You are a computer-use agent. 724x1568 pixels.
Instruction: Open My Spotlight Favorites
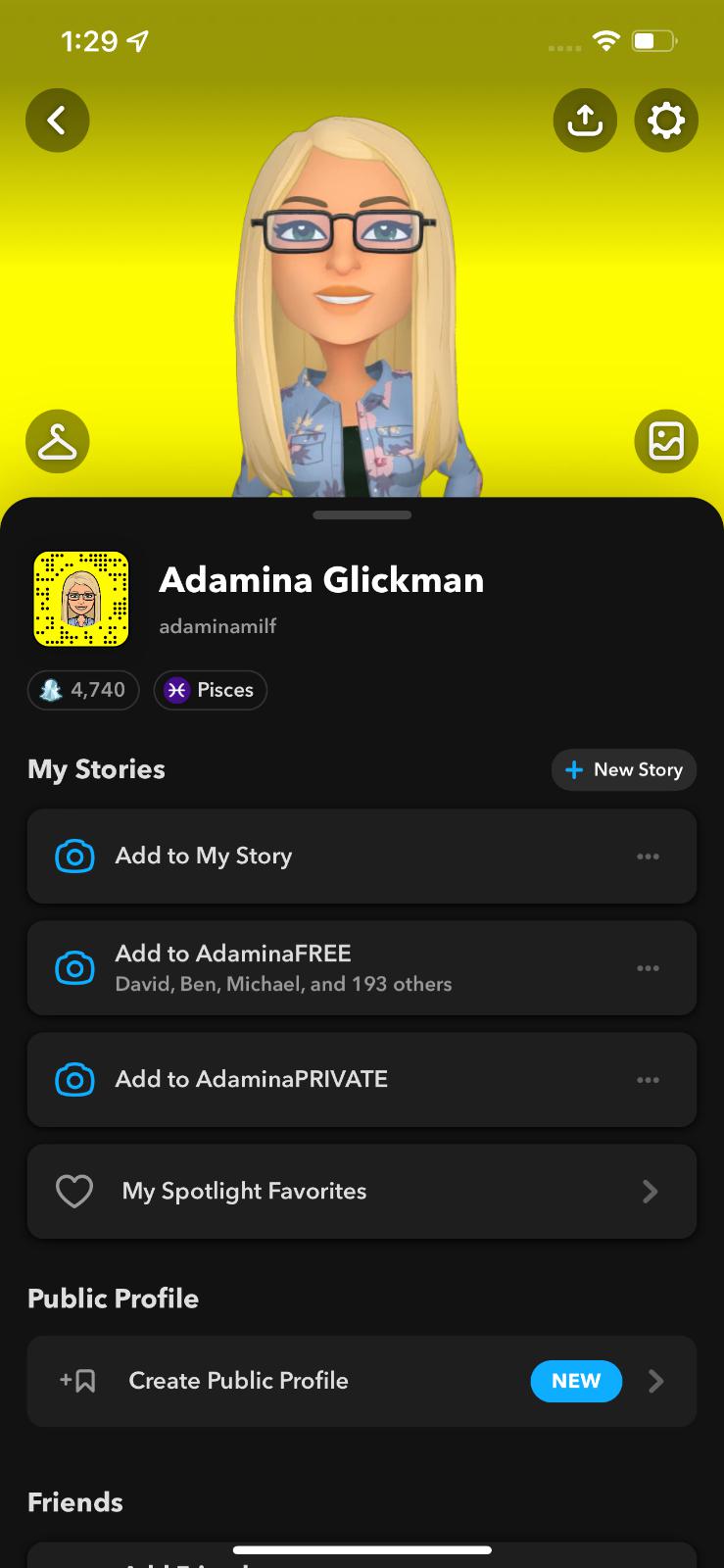tap(362, 1191)
